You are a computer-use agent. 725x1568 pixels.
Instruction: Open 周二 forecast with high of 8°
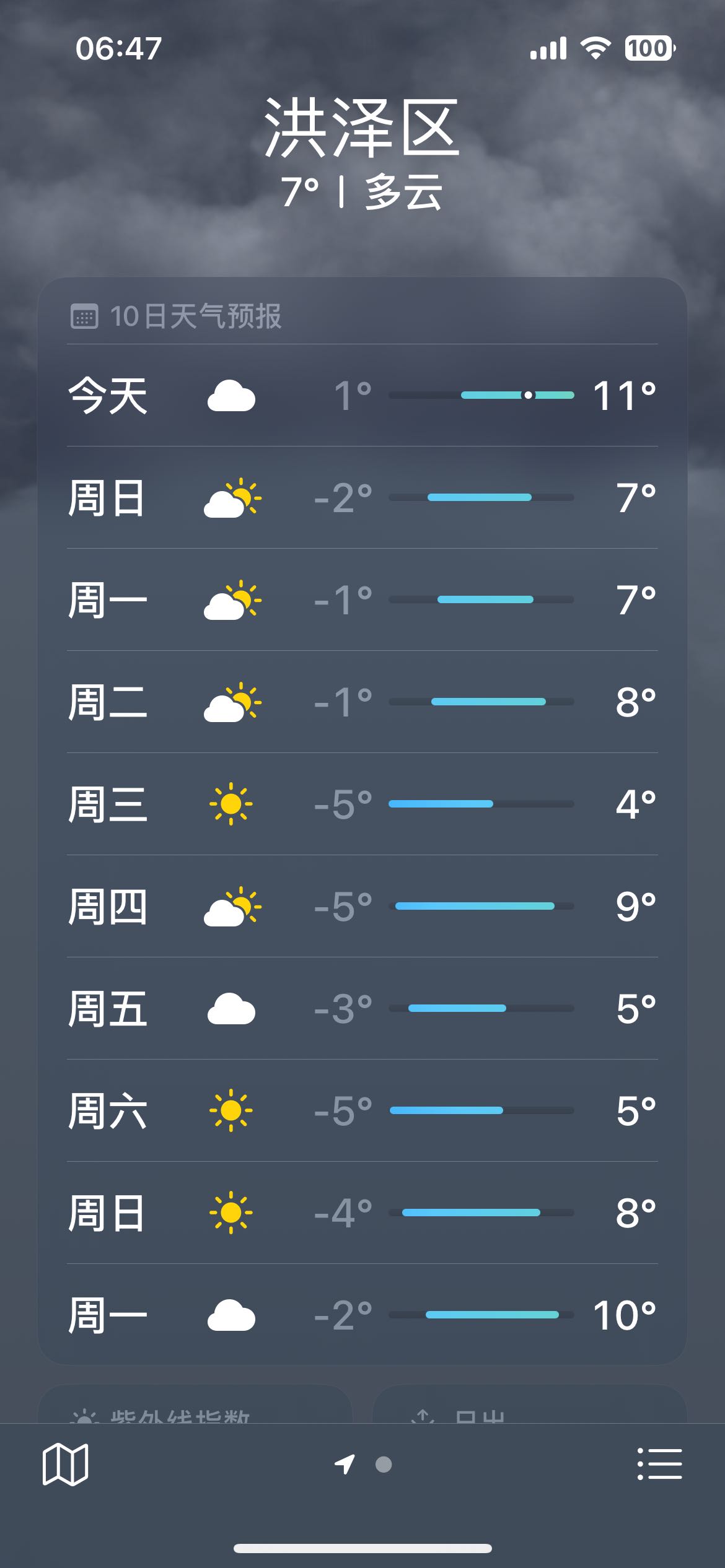tap(362, 702)
